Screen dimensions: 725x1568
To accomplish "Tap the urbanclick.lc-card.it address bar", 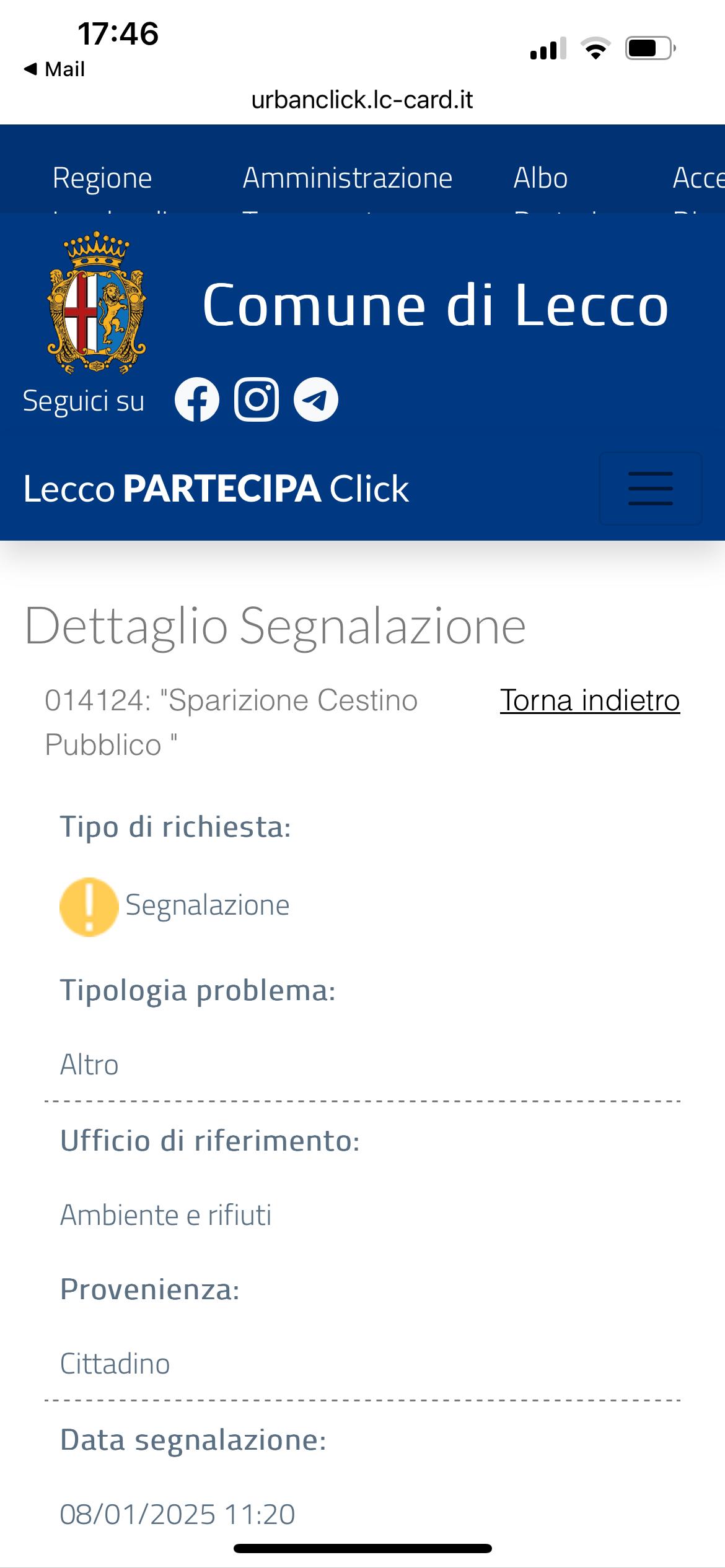I will click(362, 100).
